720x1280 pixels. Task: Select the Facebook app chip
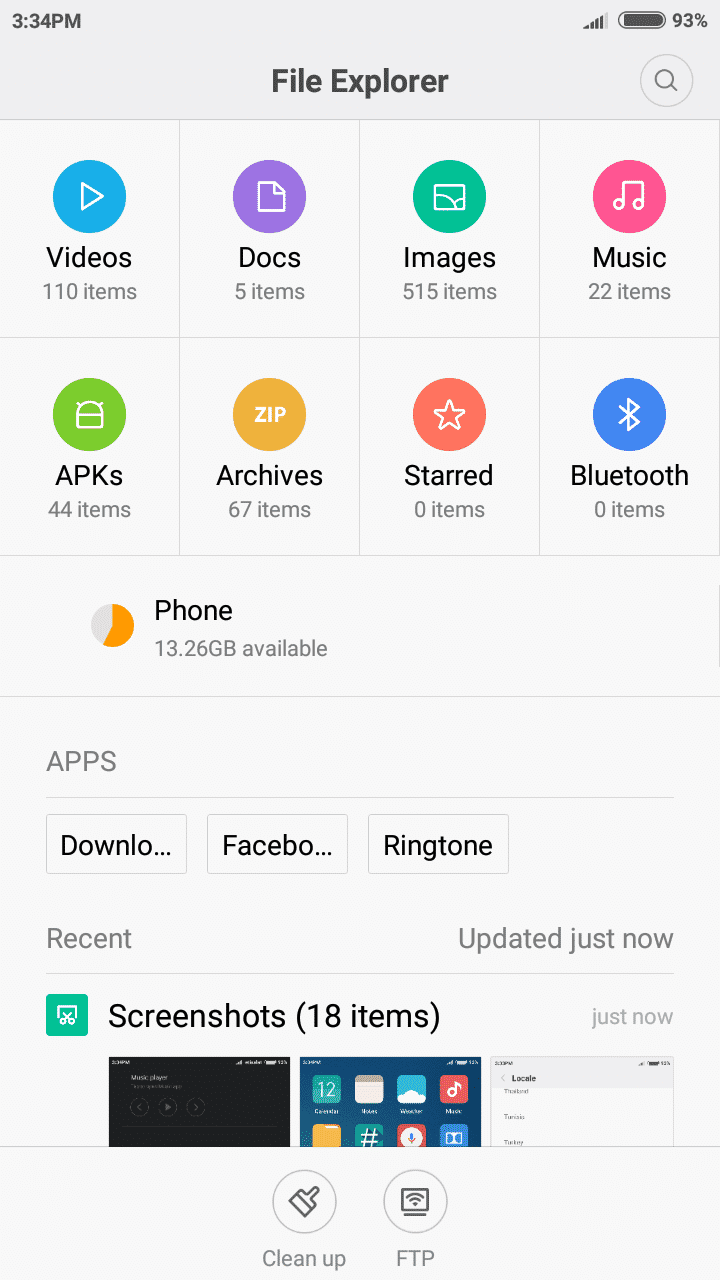(277, 844)
